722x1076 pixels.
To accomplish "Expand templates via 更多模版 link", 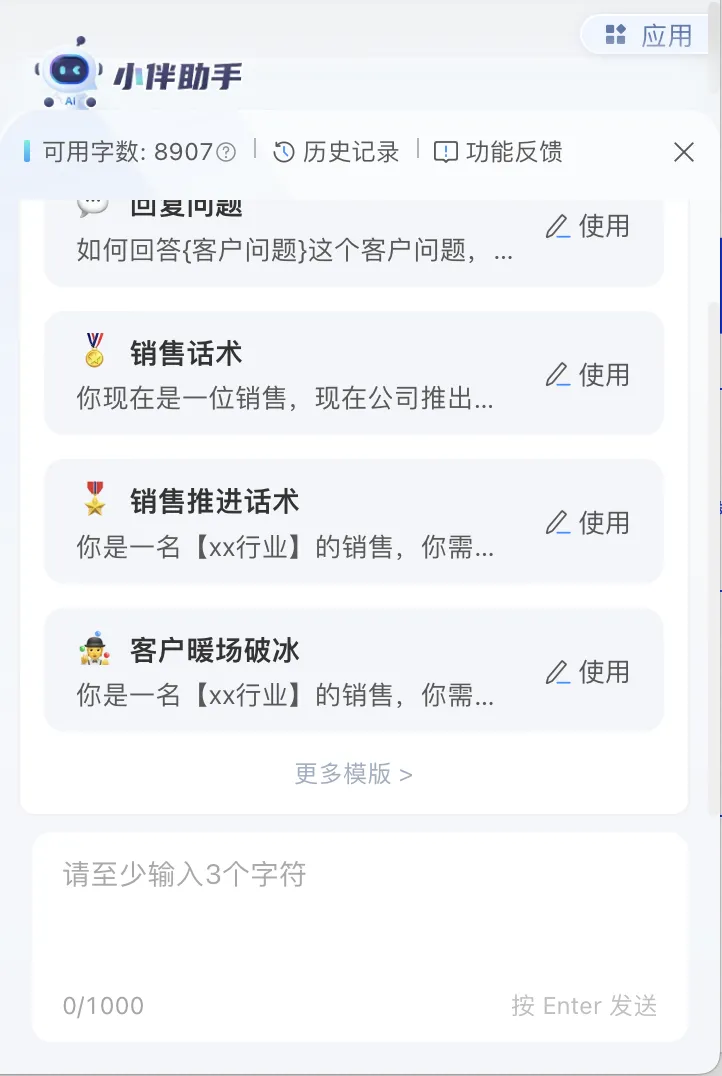I will tap(352, 775).
